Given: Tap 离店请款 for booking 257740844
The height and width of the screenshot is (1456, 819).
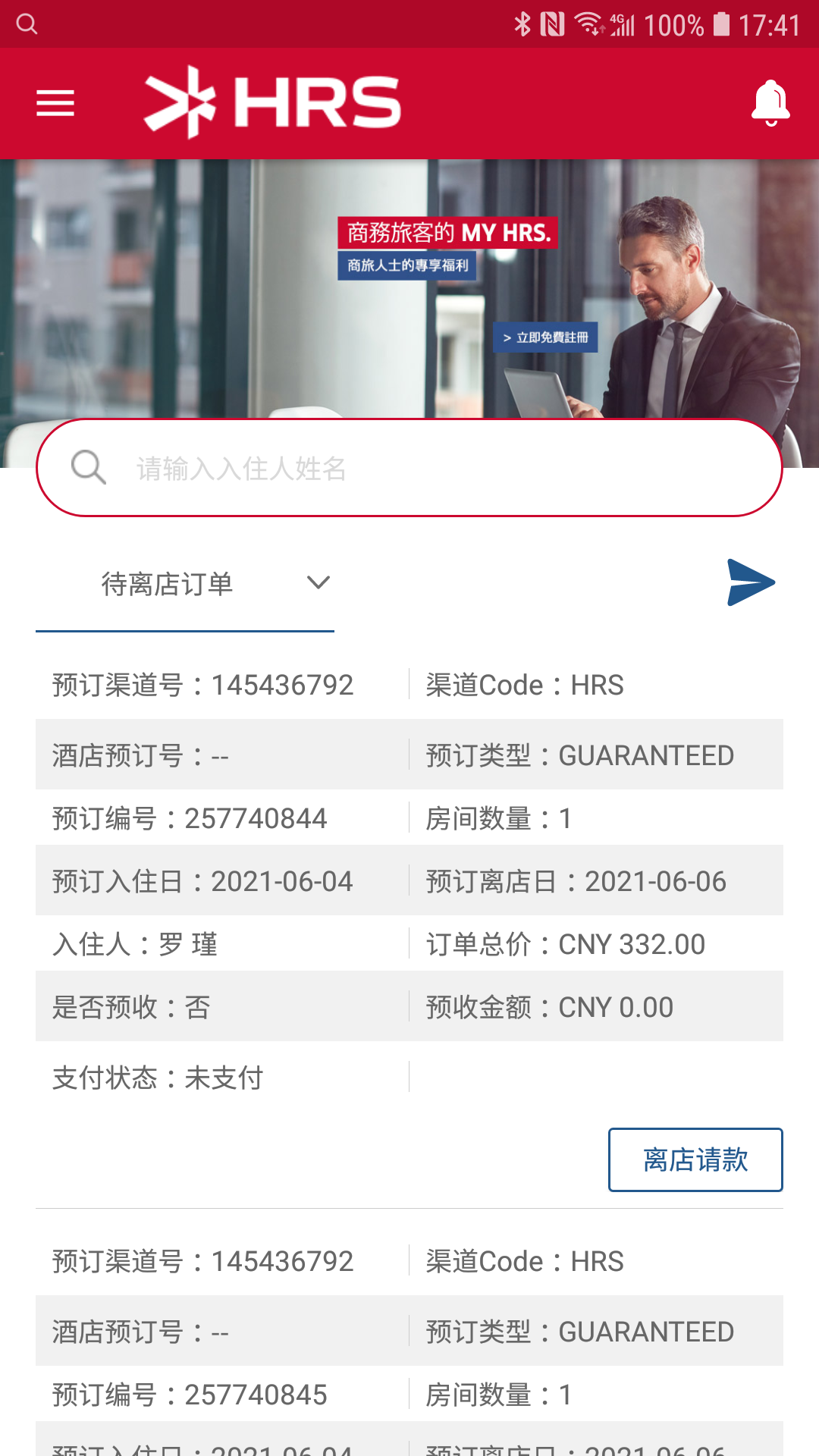Looking at the screenshot, I should click(x=695, y=1159).
